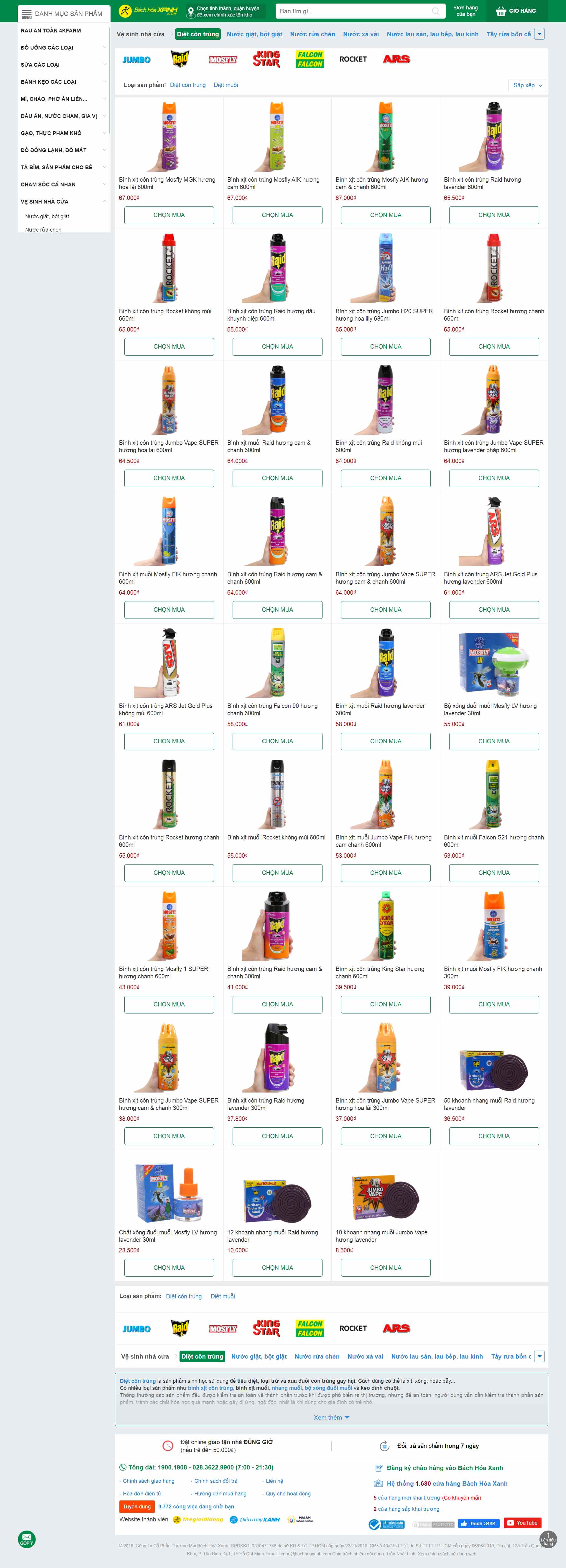Filter product type 'Diệt muỗi' at top
The height and width of the screenshot is (1568, 566).
pyautogui.click(x=226, y=85)
